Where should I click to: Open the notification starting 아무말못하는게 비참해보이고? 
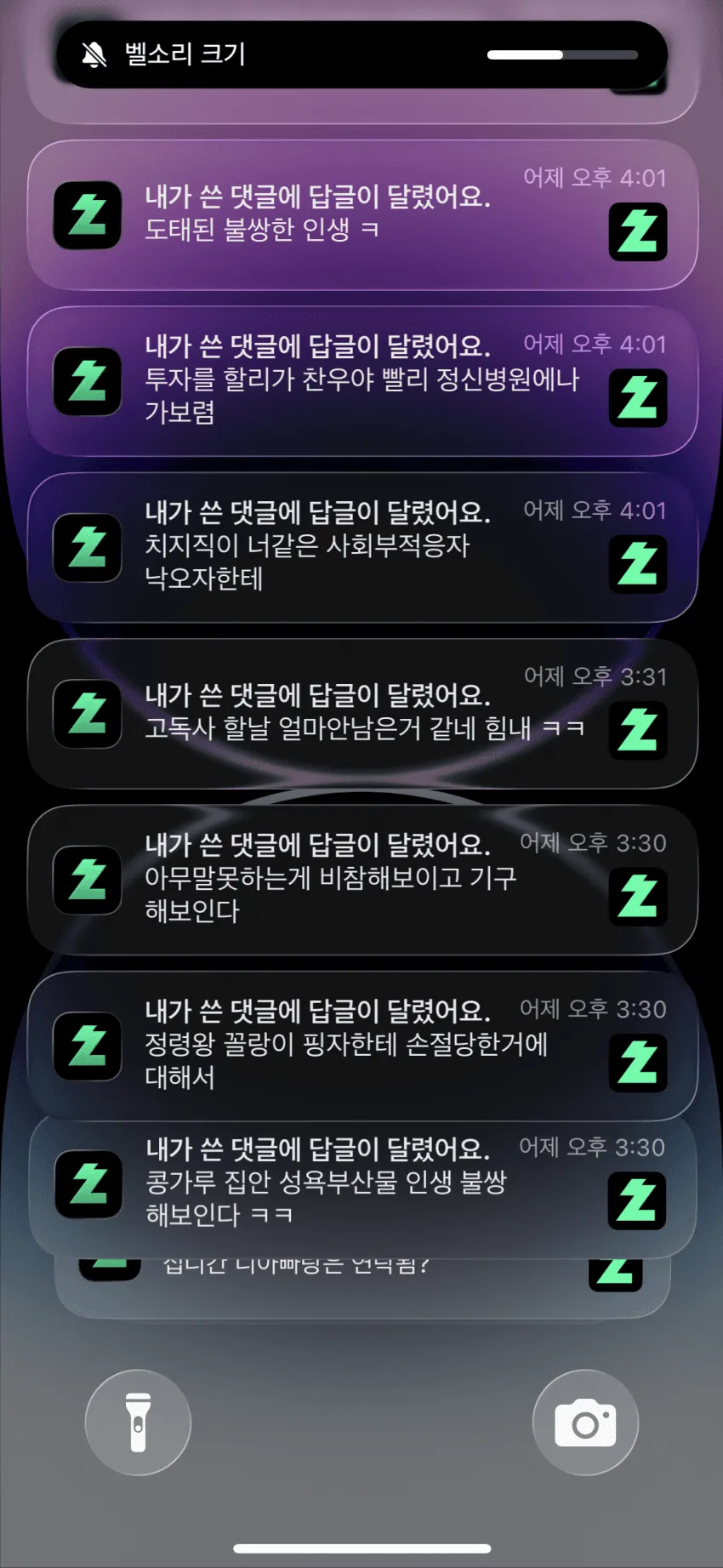coord(362,880)
